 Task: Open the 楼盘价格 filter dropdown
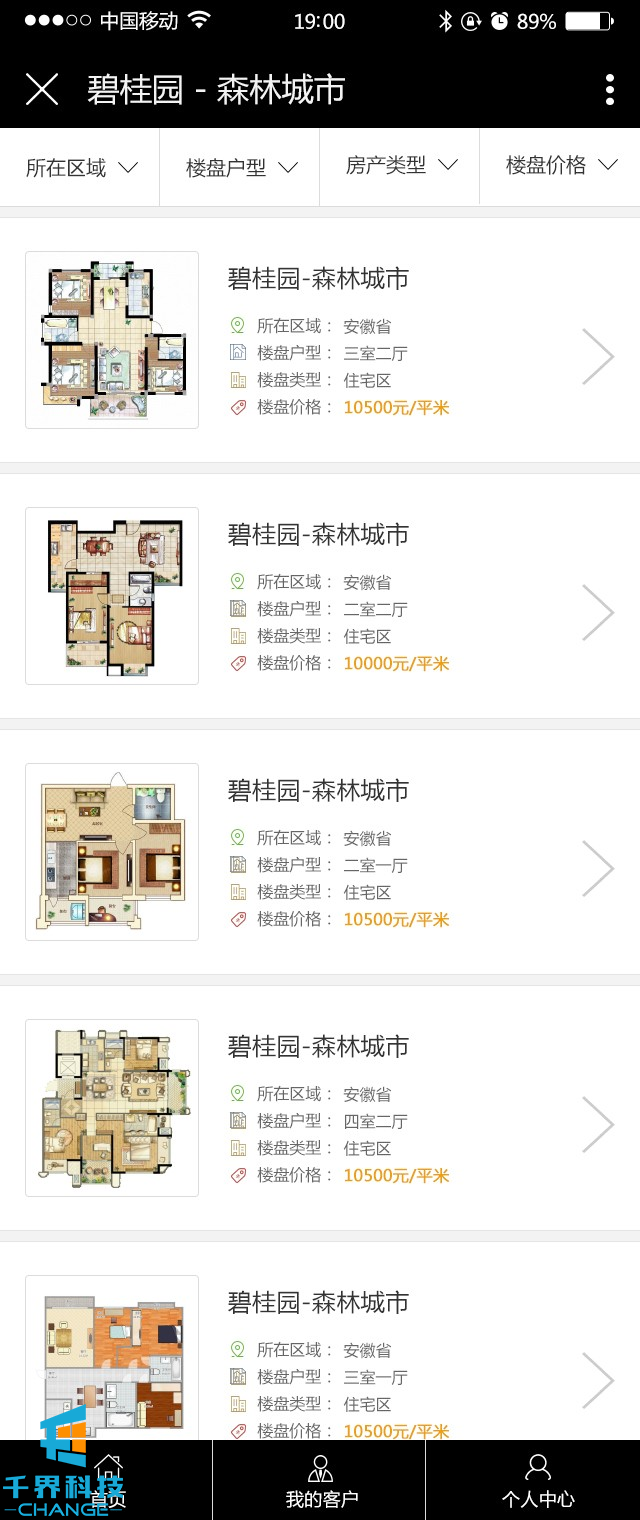(560, 166)
